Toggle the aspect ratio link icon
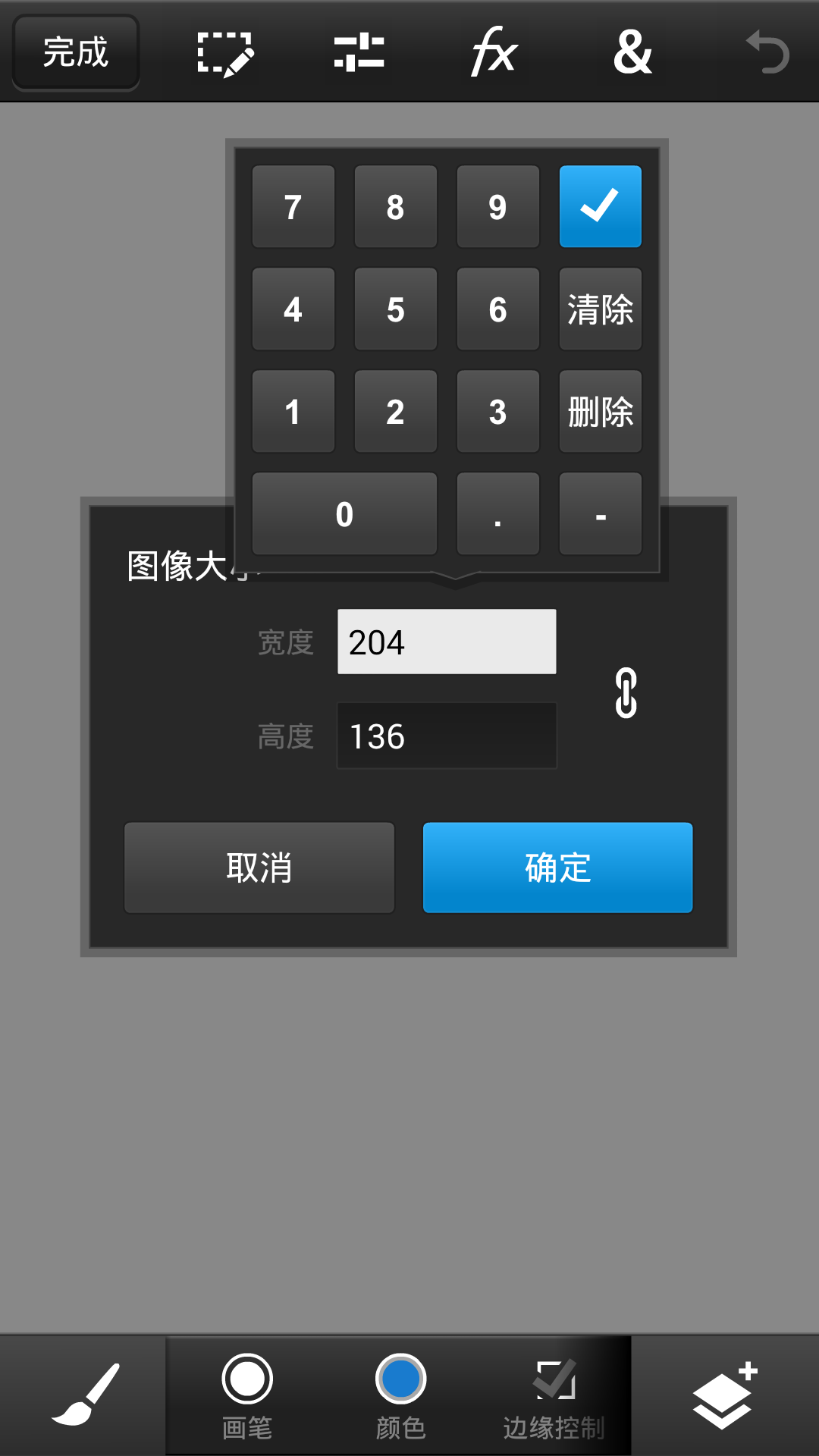The image size is (819, 1456). point(626,692)
